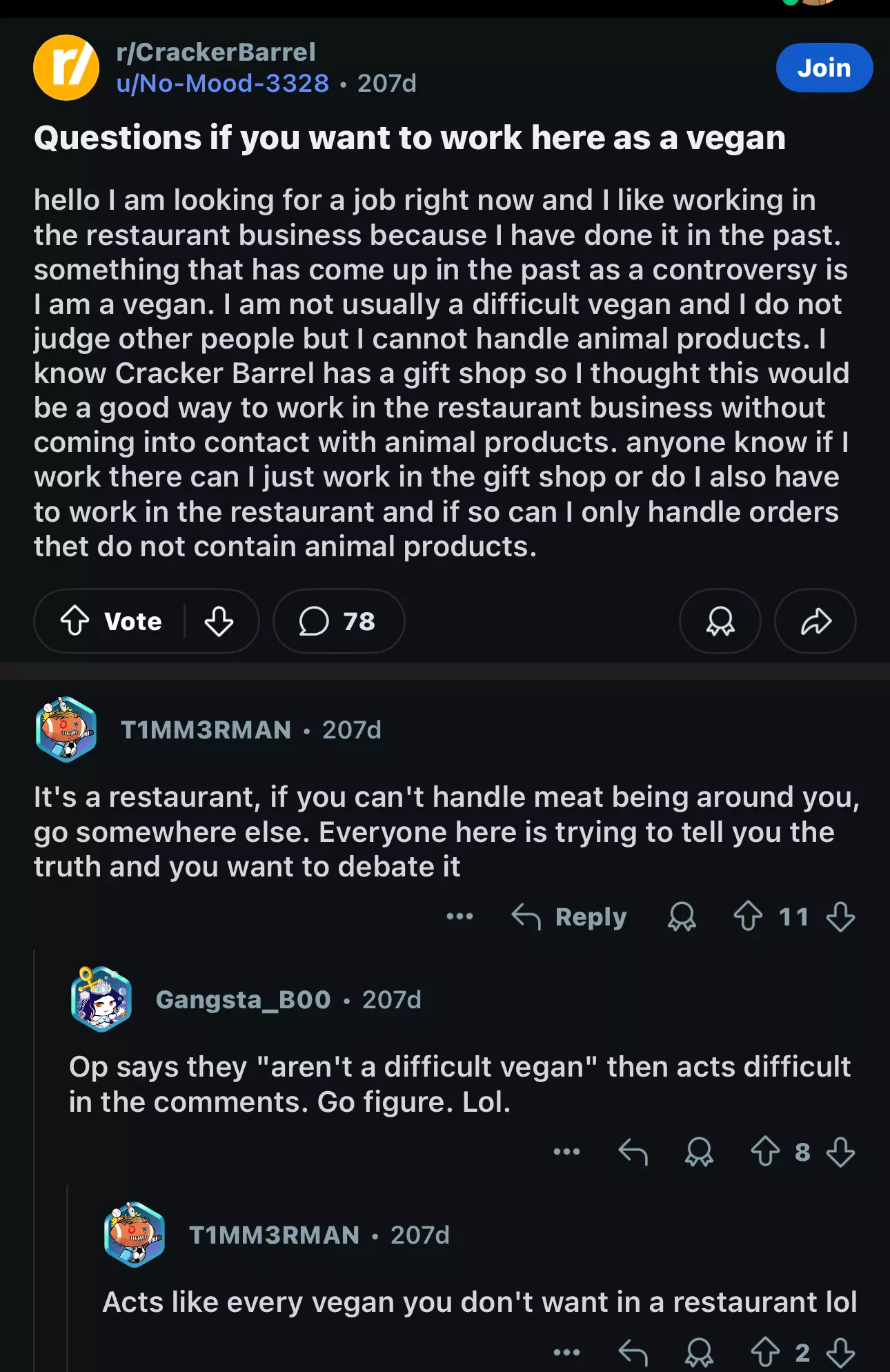Upvote T1MM3RMAN's "Acts like every vegan" reply
890x1372 pixels.
(x=765, y=1351)
